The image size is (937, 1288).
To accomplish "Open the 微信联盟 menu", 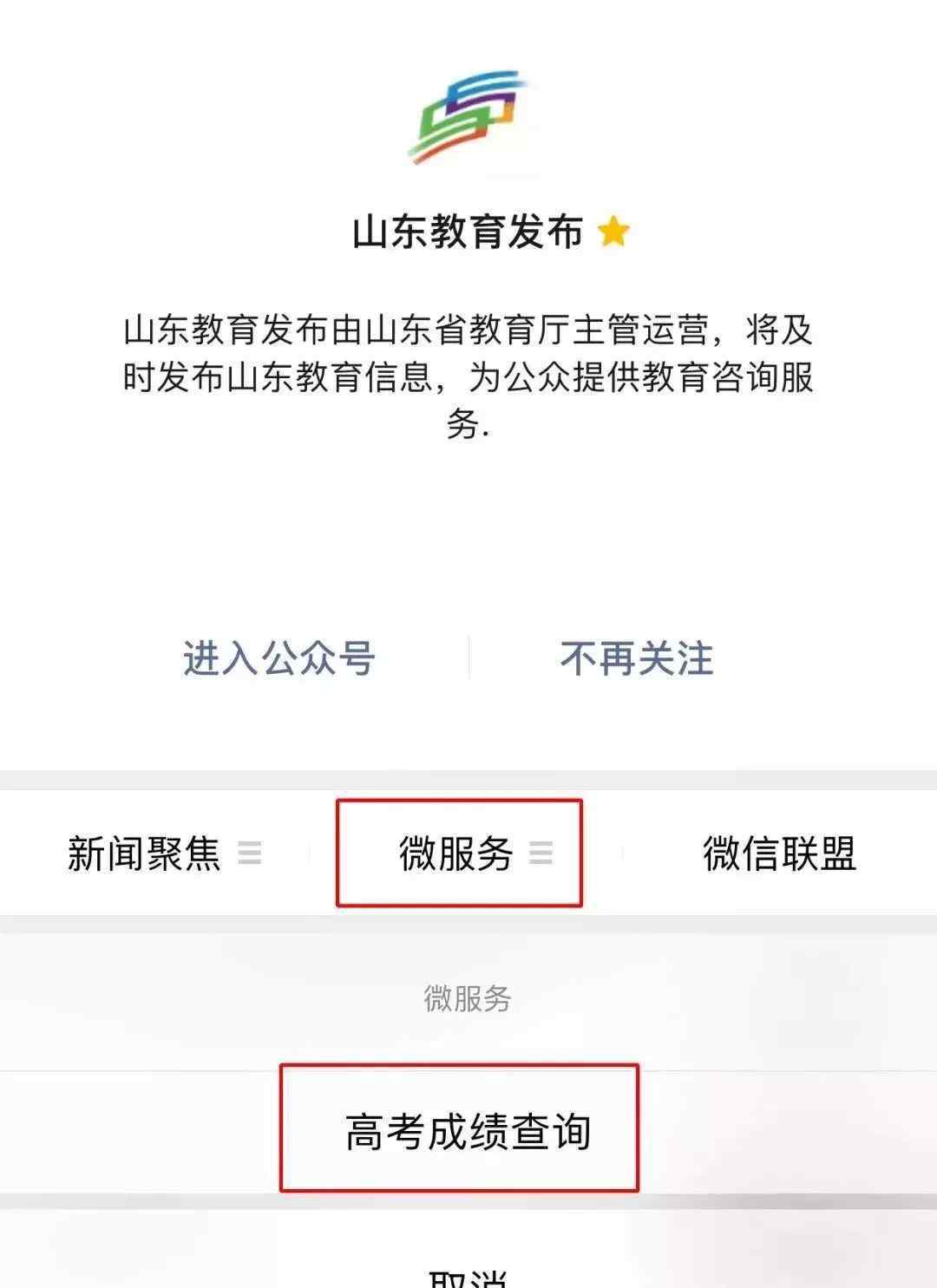I will tap(779, 853).
